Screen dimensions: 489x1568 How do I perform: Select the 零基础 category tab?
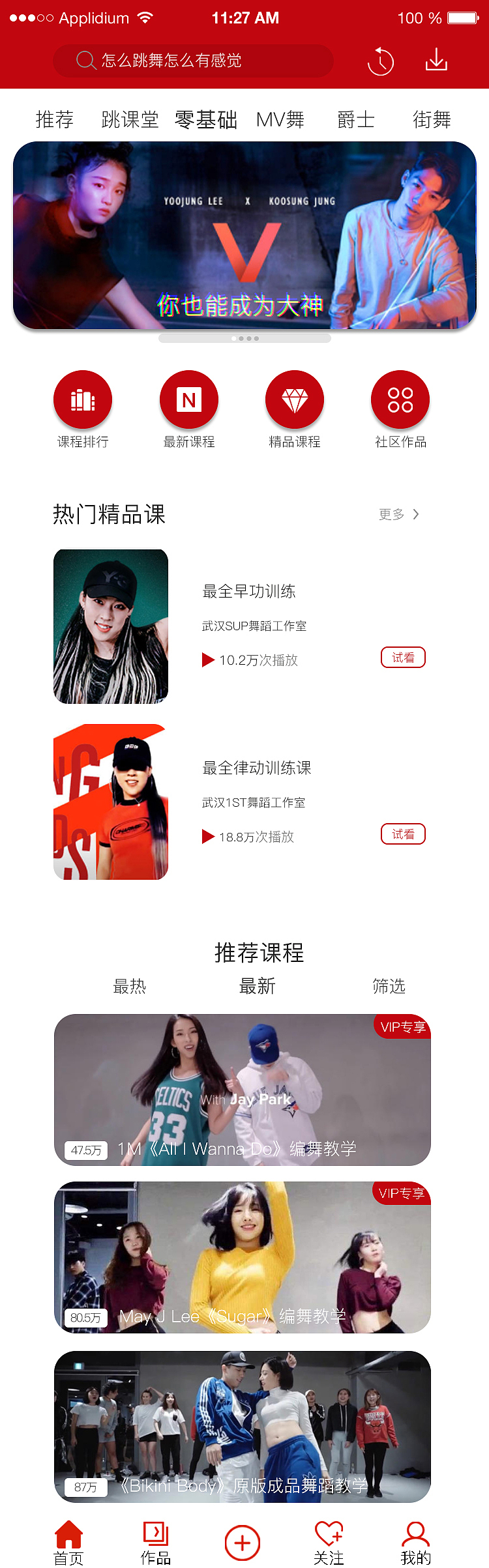click(x=206, y=120)
